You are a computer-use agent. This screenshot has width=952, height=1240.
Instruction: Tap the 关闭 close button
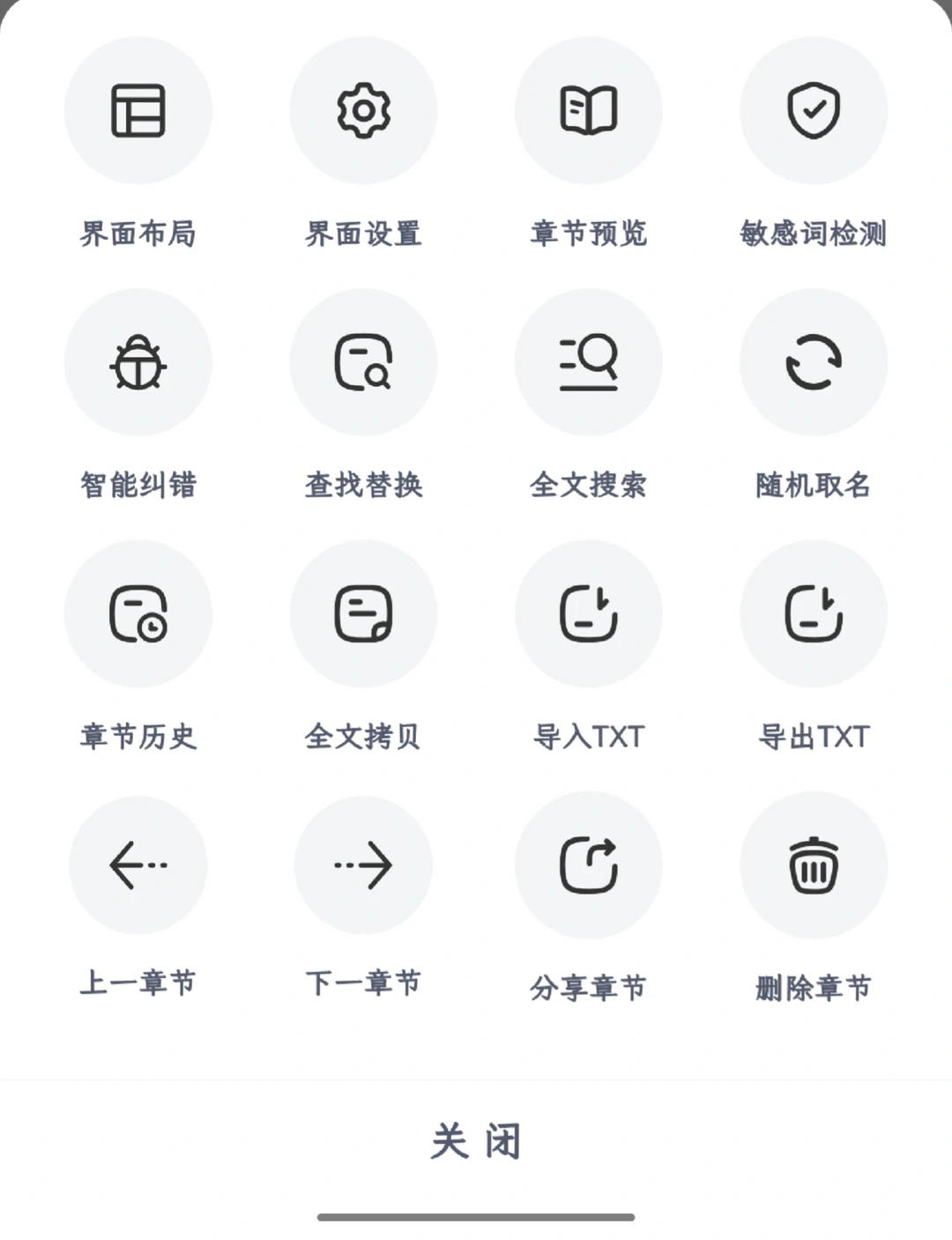tap(476, 1140)
